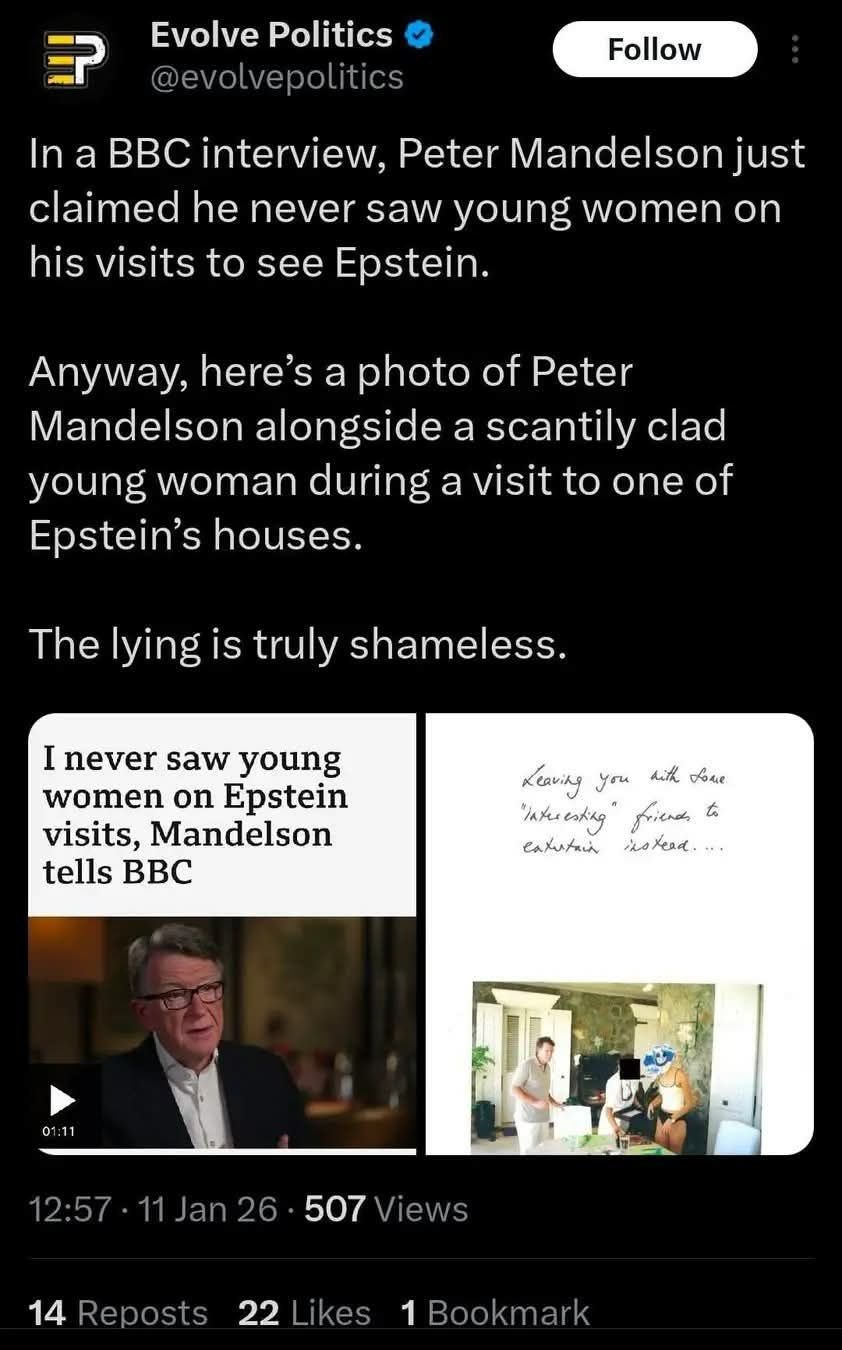View the 14 Reposts list
Image resolution: width=842 pixels, height=1350 pixels.
(118, 1312)
